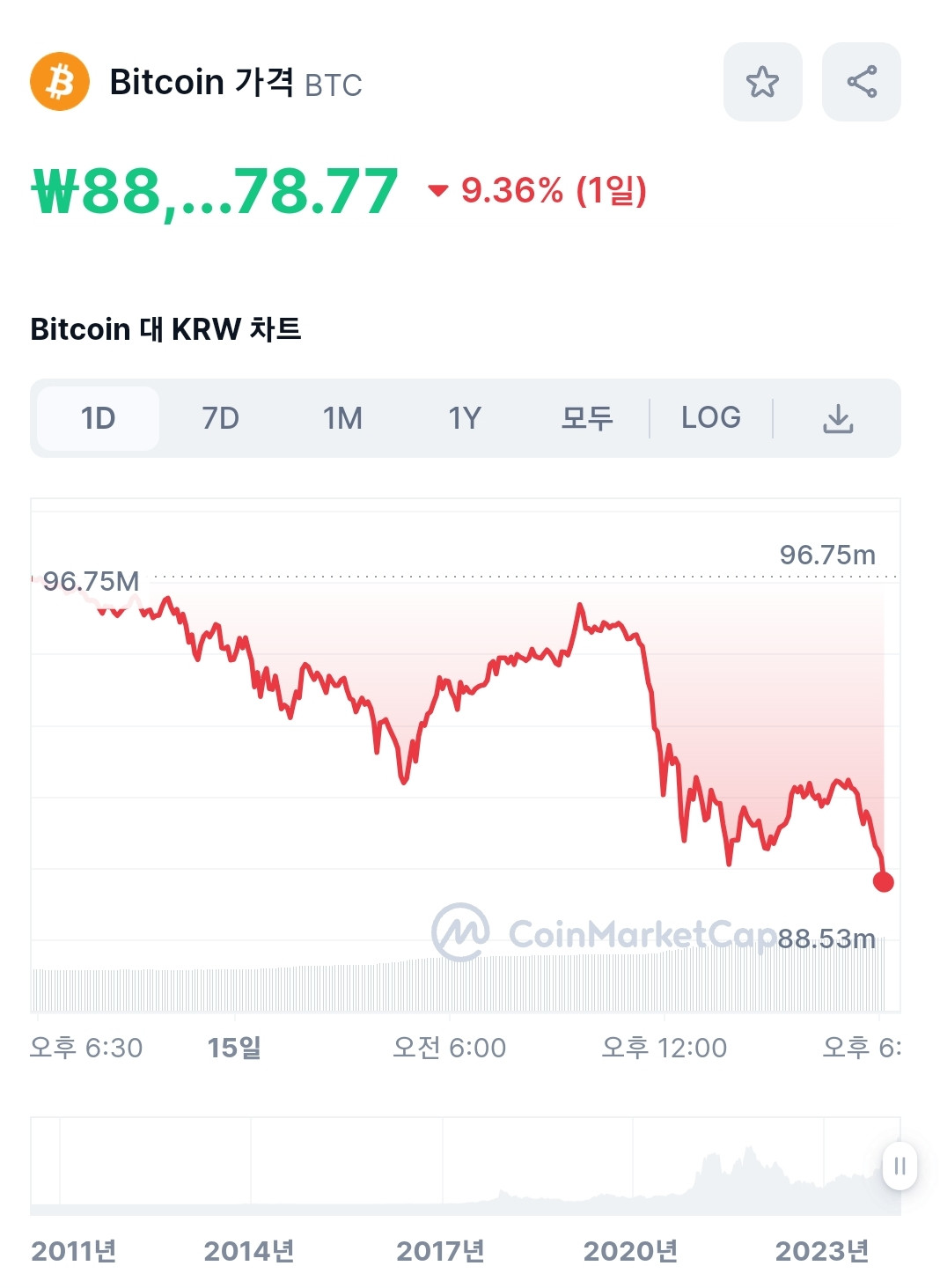This screenshot has height=1288, width=940.
Task: Show all-time chart with 모두
Action: pos(587,418)
